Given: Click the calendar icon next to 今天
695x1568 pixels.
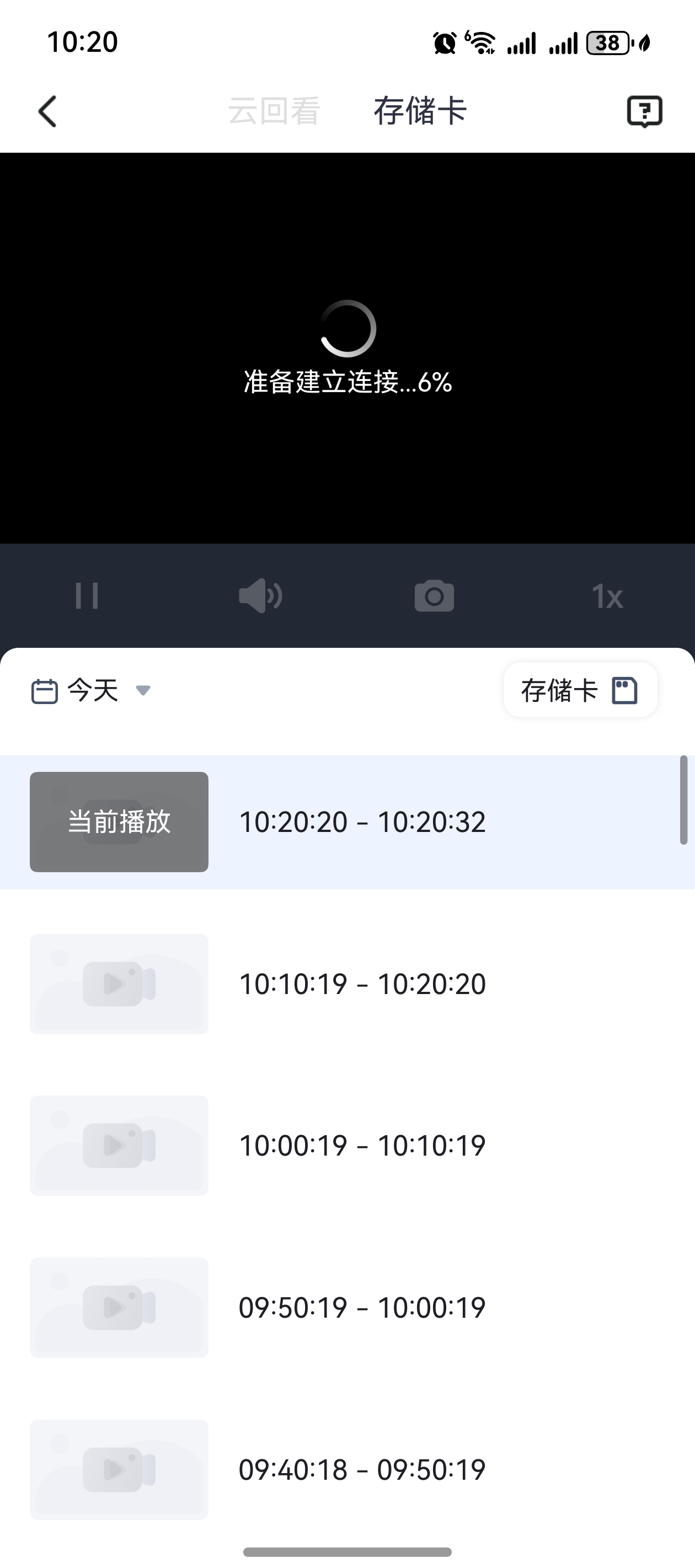Looking at the screenshot, I should [x=44, y=690].
